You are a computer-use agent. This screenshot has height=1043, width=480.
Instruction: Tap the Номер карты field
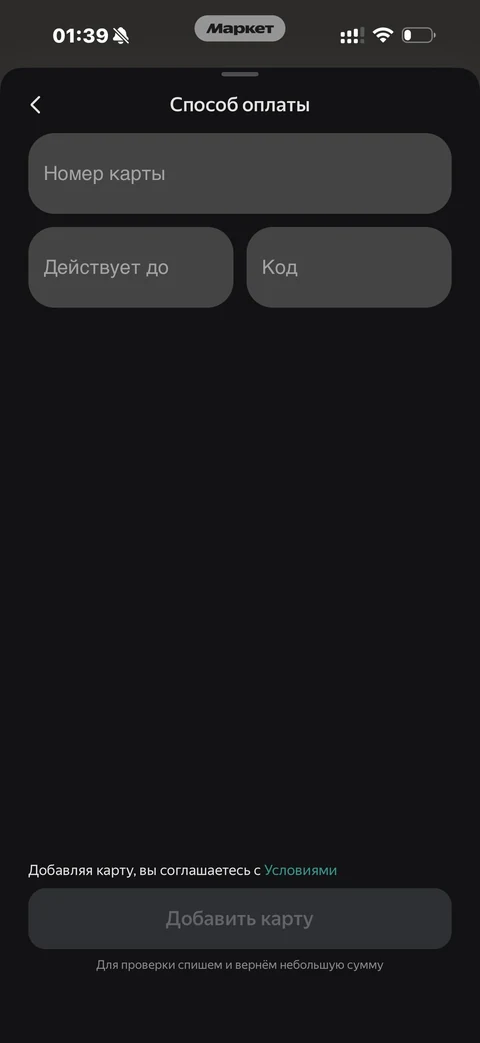coord(239,174)
